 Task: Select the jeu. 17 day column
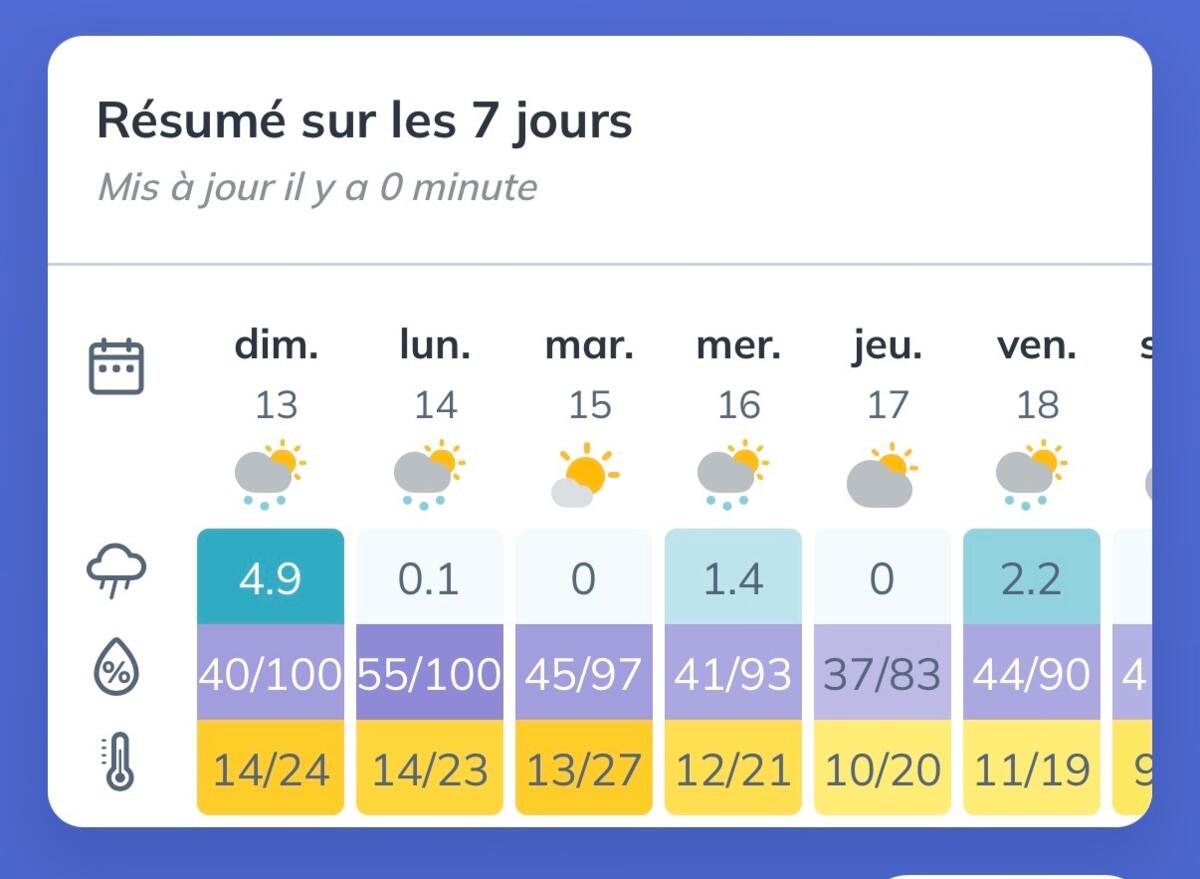pos(882,570)
